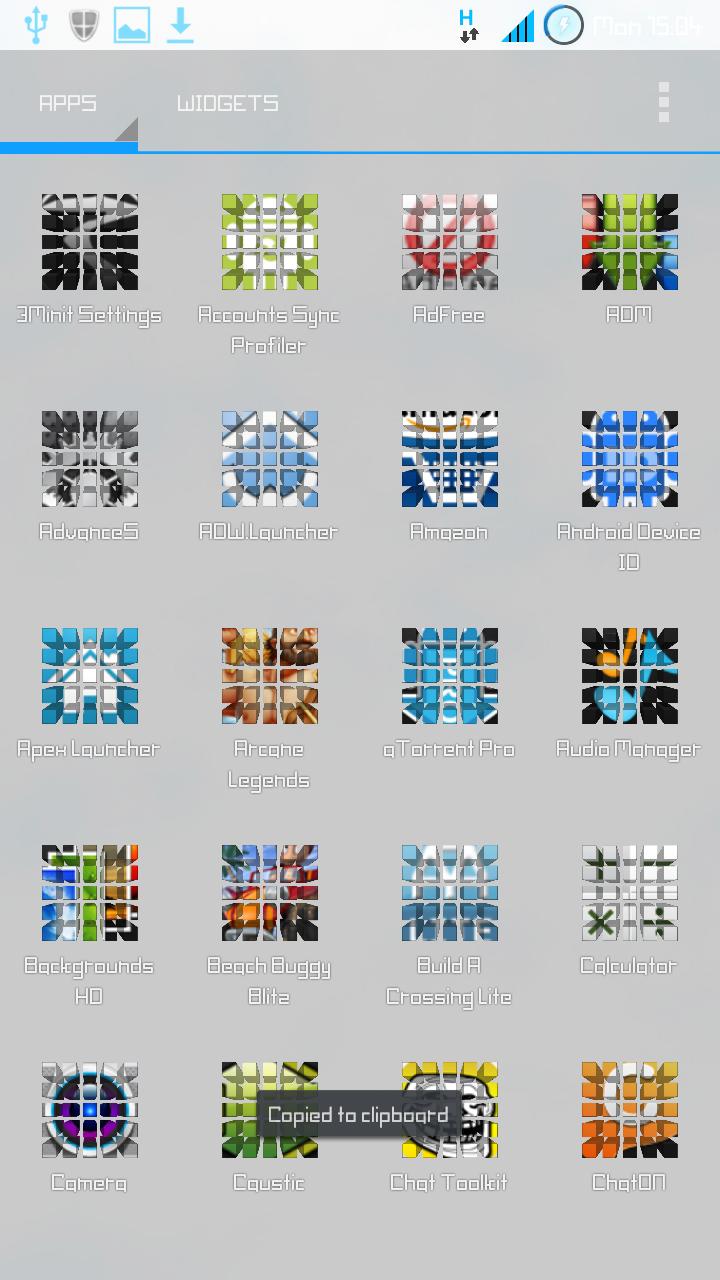The width and height of the screenshot is (720, 1280).
Task: Open the Amazon app
Action: [449, 460]
